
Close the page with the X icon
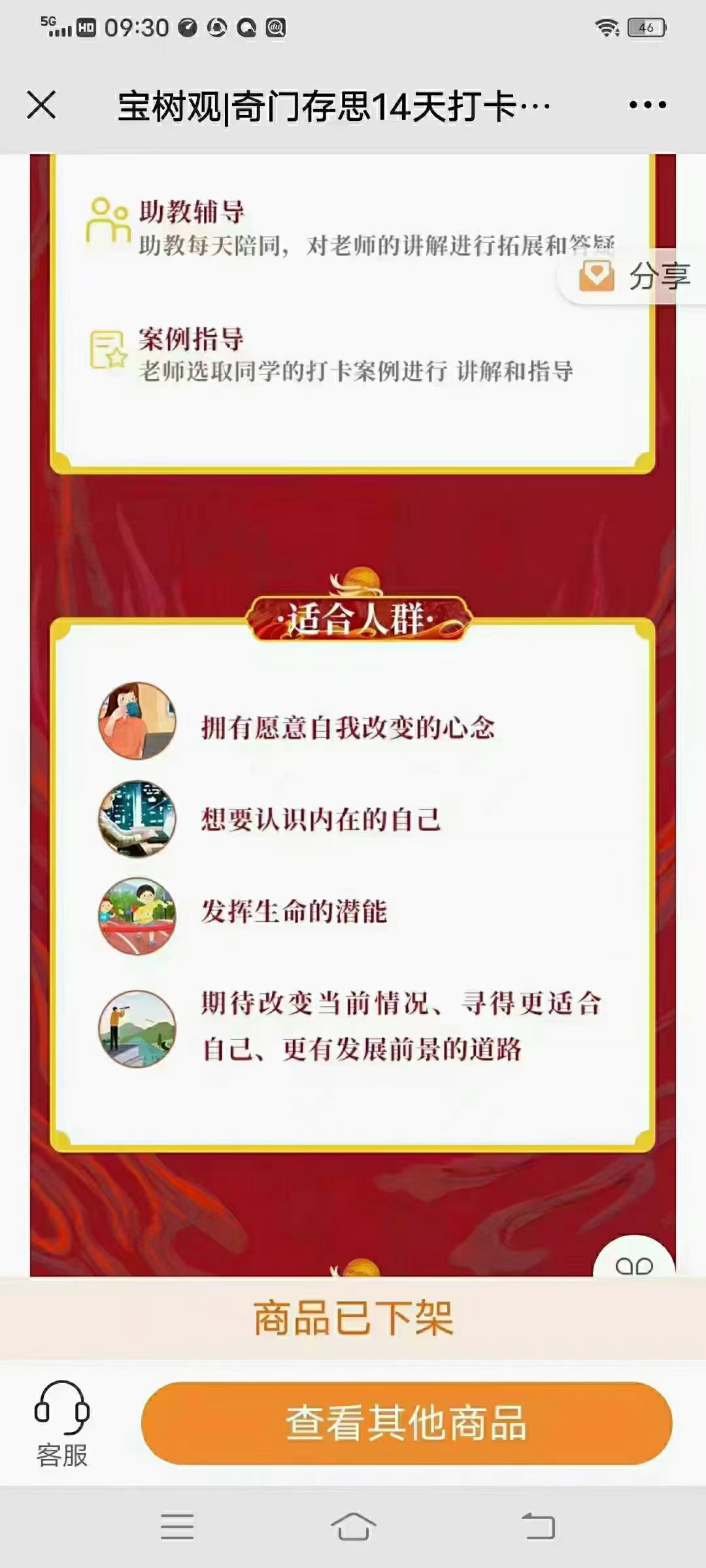coord(42,105)
